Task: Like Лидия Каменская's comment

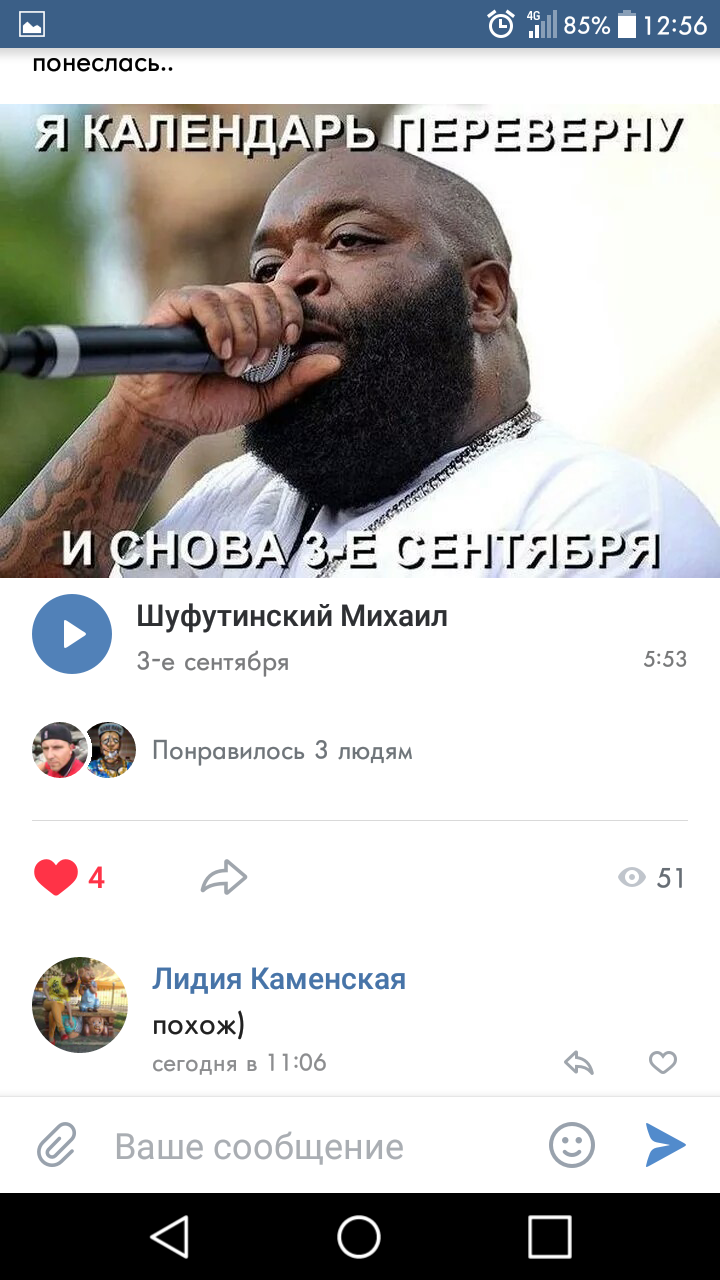Action: click(x=663, y=1063)
